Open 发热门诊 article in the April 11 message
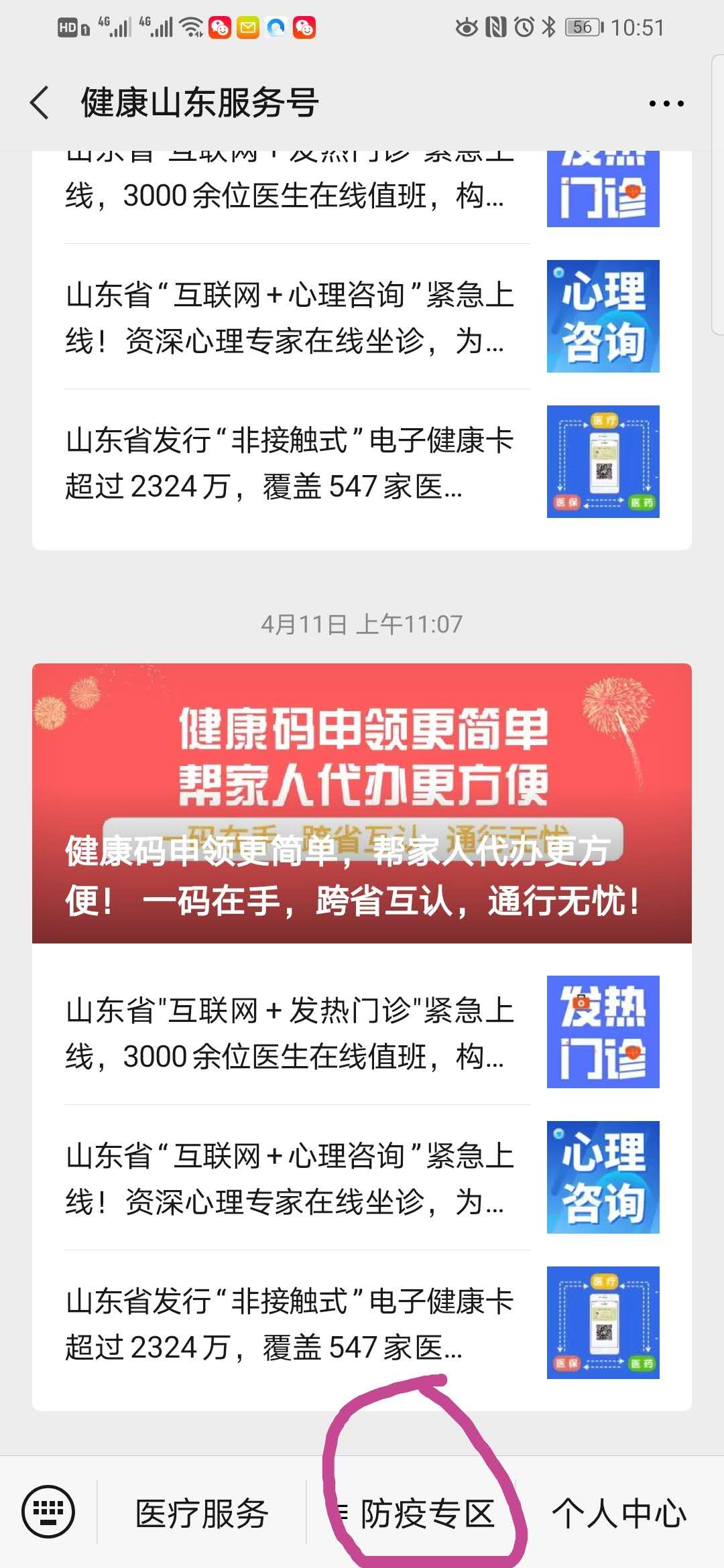 pos(362,1033)
